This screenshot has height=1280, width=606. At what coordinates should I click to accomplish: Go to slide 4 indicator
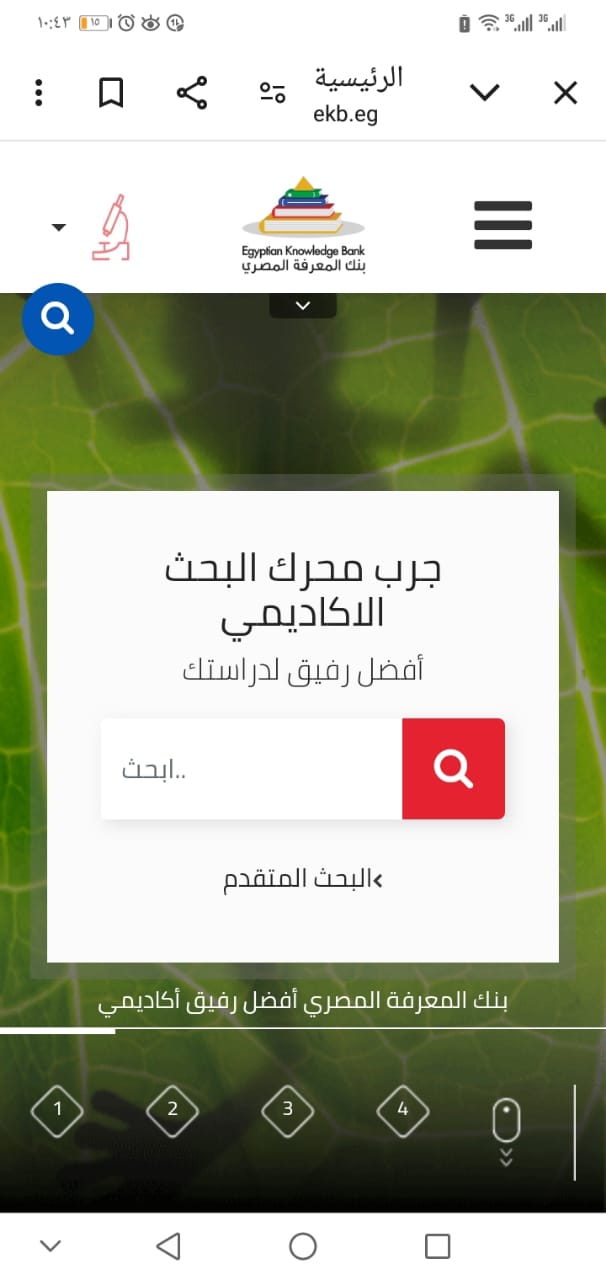[403, 1109]
